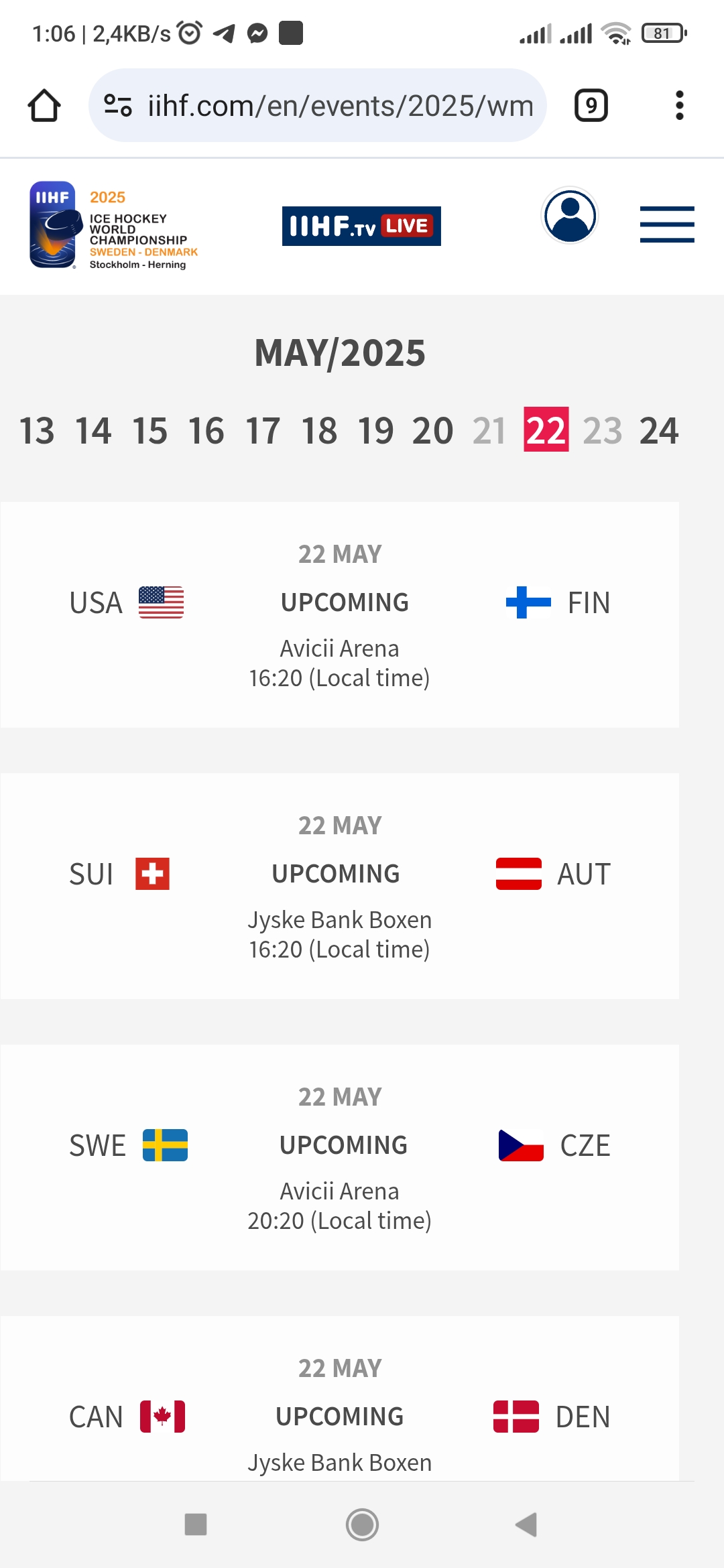Go back with the system back button
The height and width of the screenshot is (1568, 724).
[x=527, y=1524]
